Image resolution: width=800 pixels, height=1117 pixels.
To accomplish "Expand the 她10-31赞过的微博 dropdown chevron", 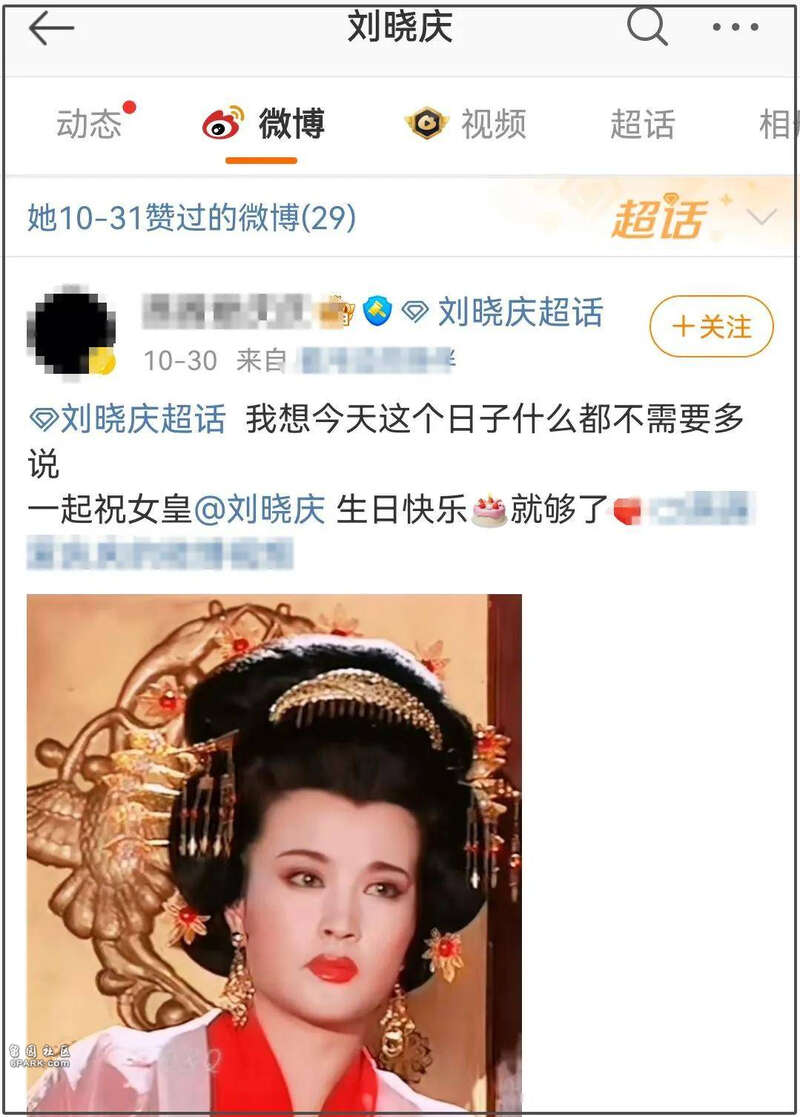I will [762, 217].
